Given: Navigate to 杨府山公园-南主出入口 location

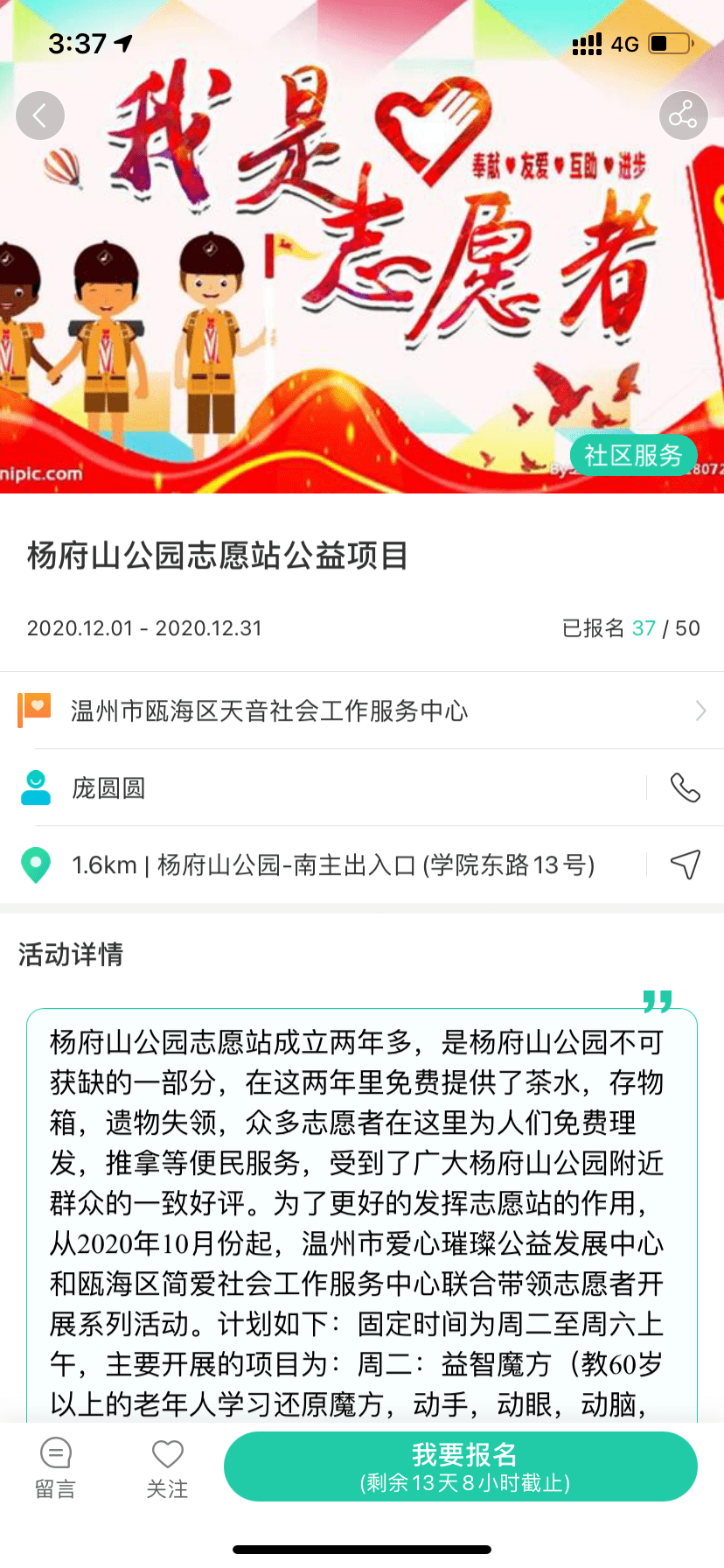Looking at the screenshot, I should click(685, 864).
